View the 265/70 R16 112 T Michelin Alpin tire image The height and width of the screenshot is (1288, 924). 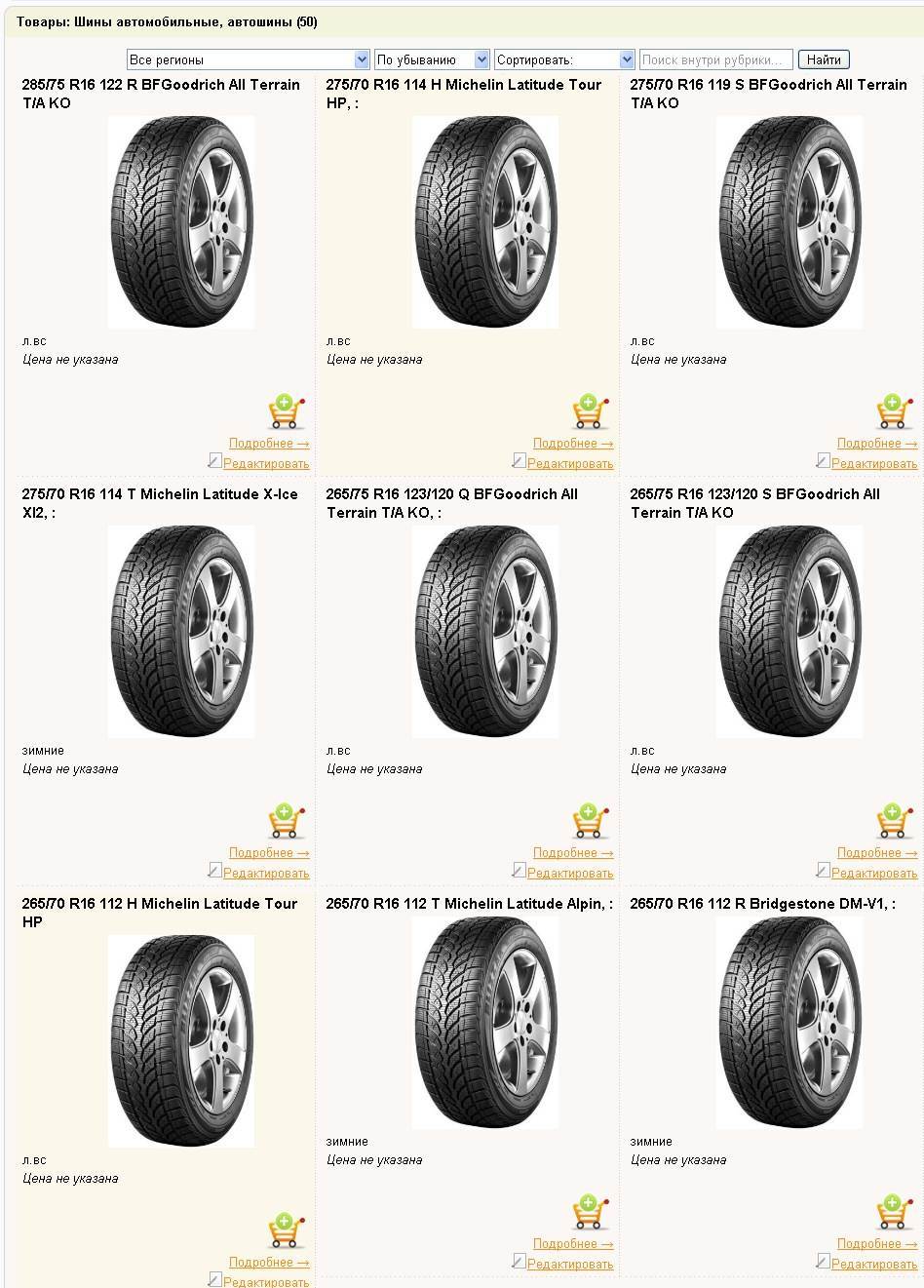485,1022
